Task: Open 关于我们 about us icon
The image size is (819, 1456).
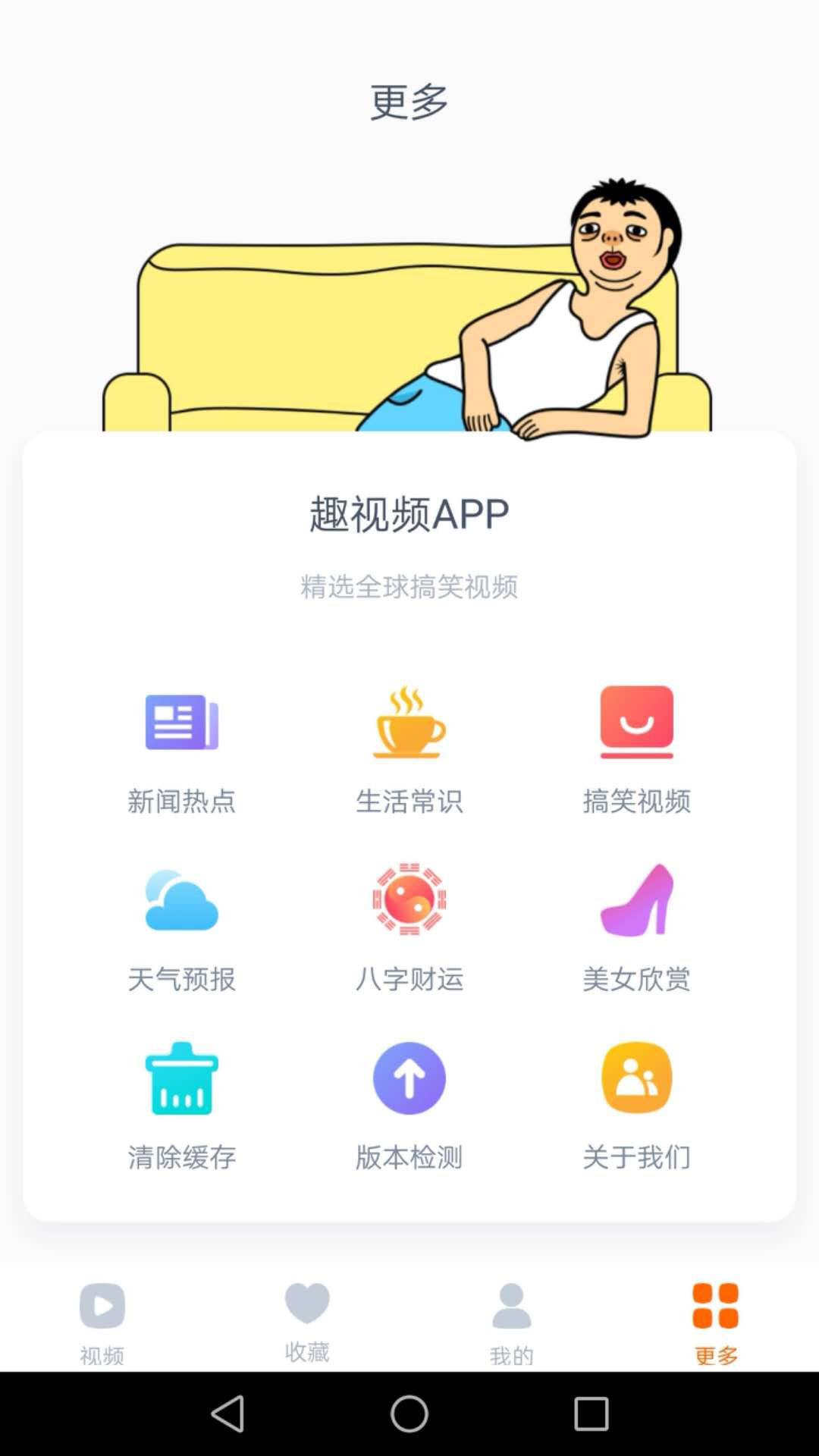Action: tap(637, 1078)
